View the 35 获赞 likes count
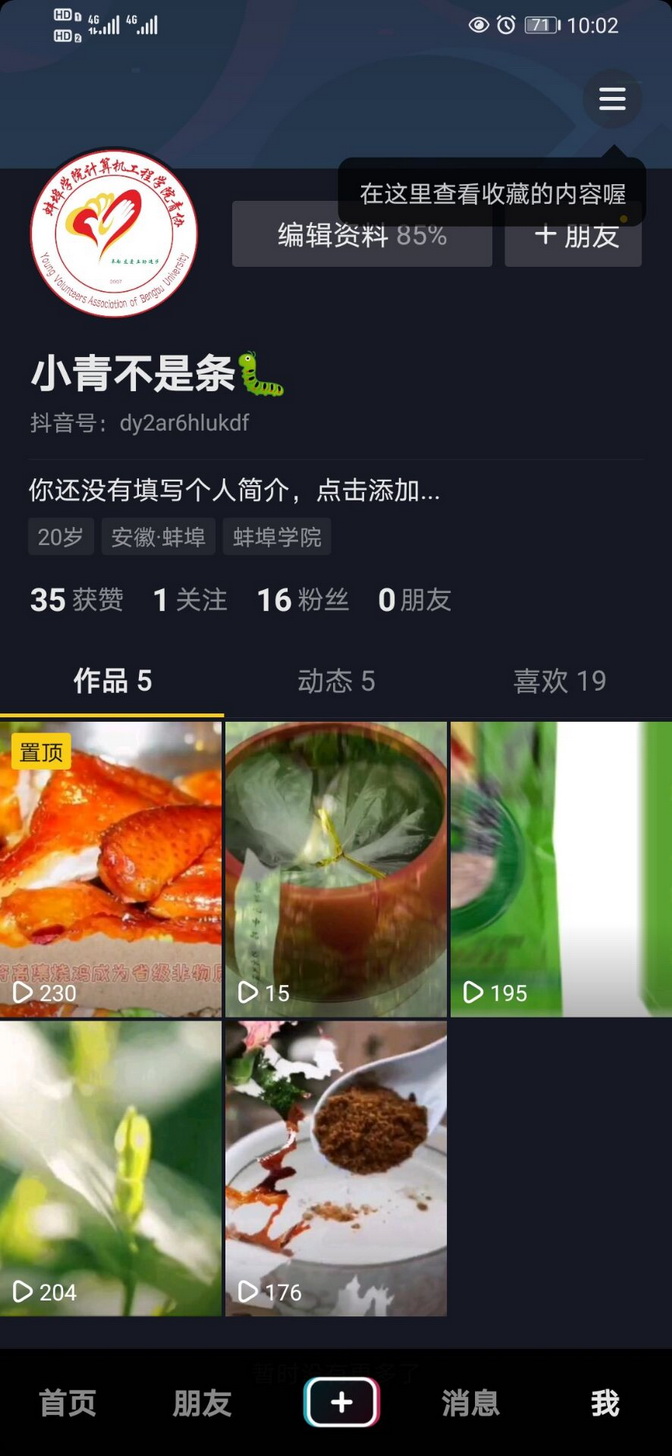Viewport: 672px width, 1456px height. coord(77,600)
